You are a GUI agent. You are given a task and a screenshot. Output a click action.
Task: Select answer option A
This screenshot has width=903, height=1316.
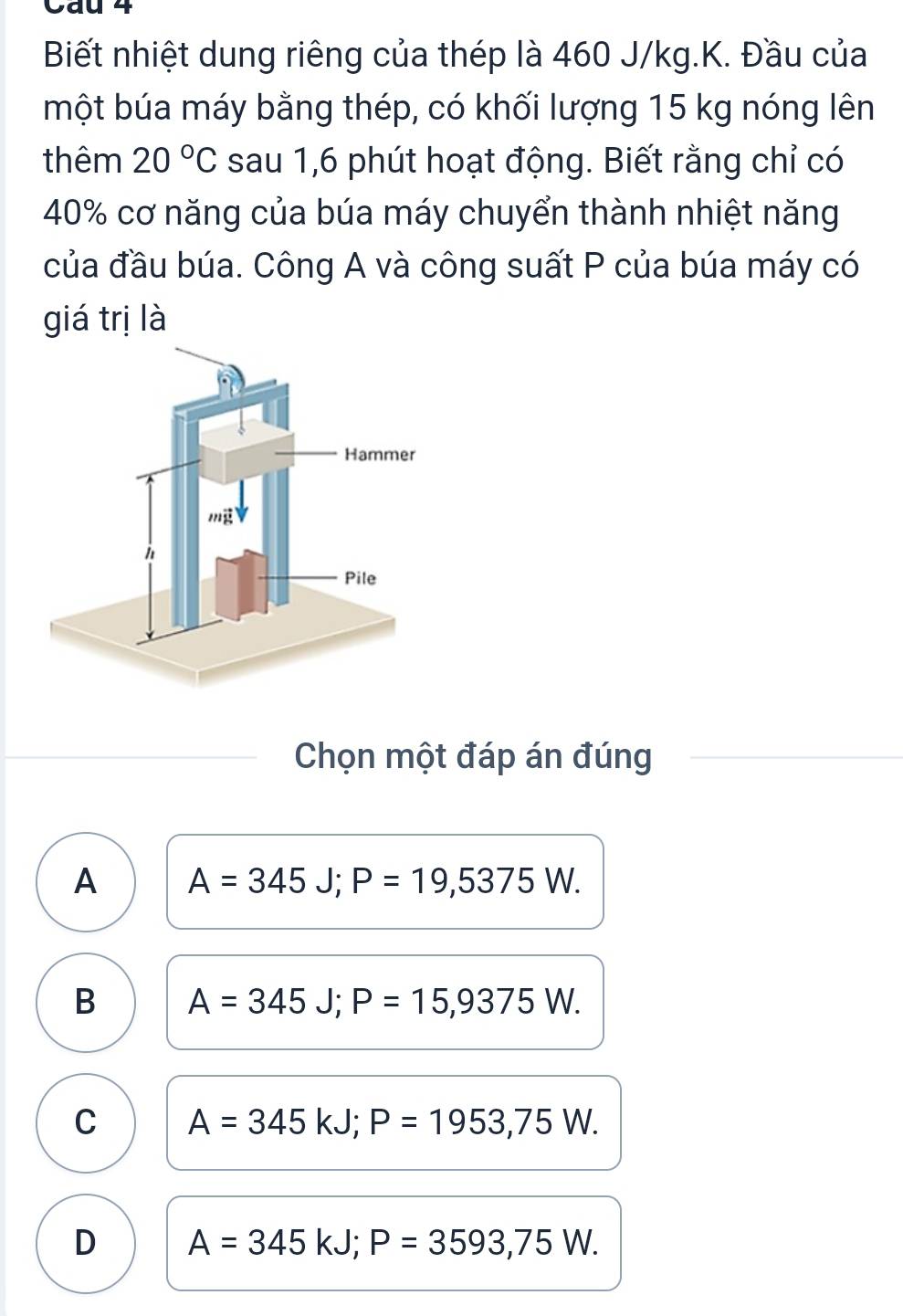click(86, 881)
